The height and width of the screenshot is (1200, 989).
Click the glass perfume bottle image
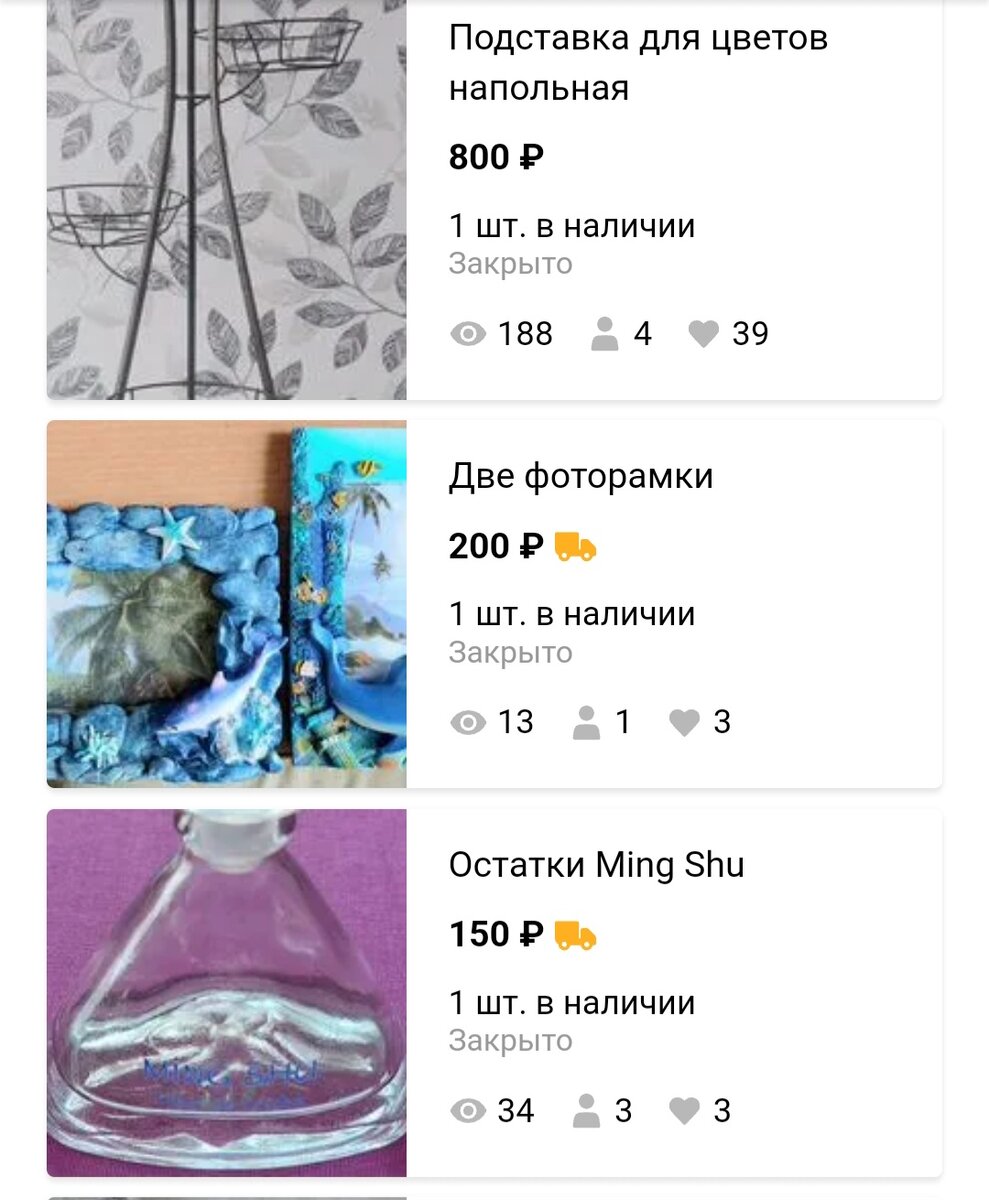tap(226, 990)
